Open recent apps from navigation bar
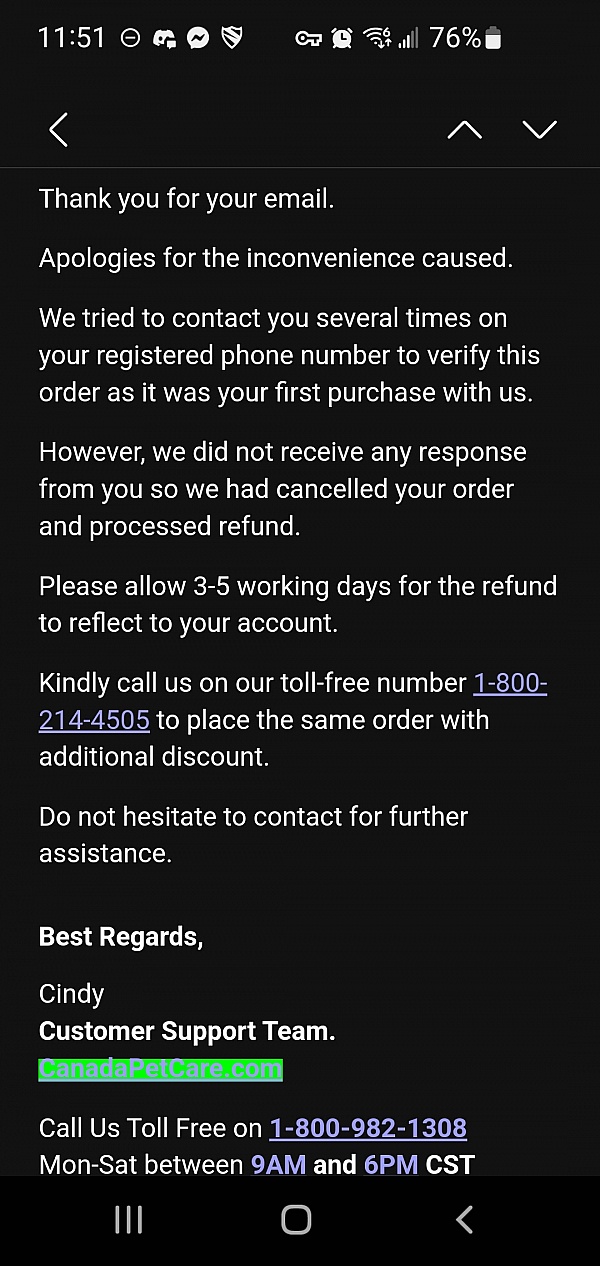Viewport: 600px width, 1266px height. click(x=128, y=1219)
